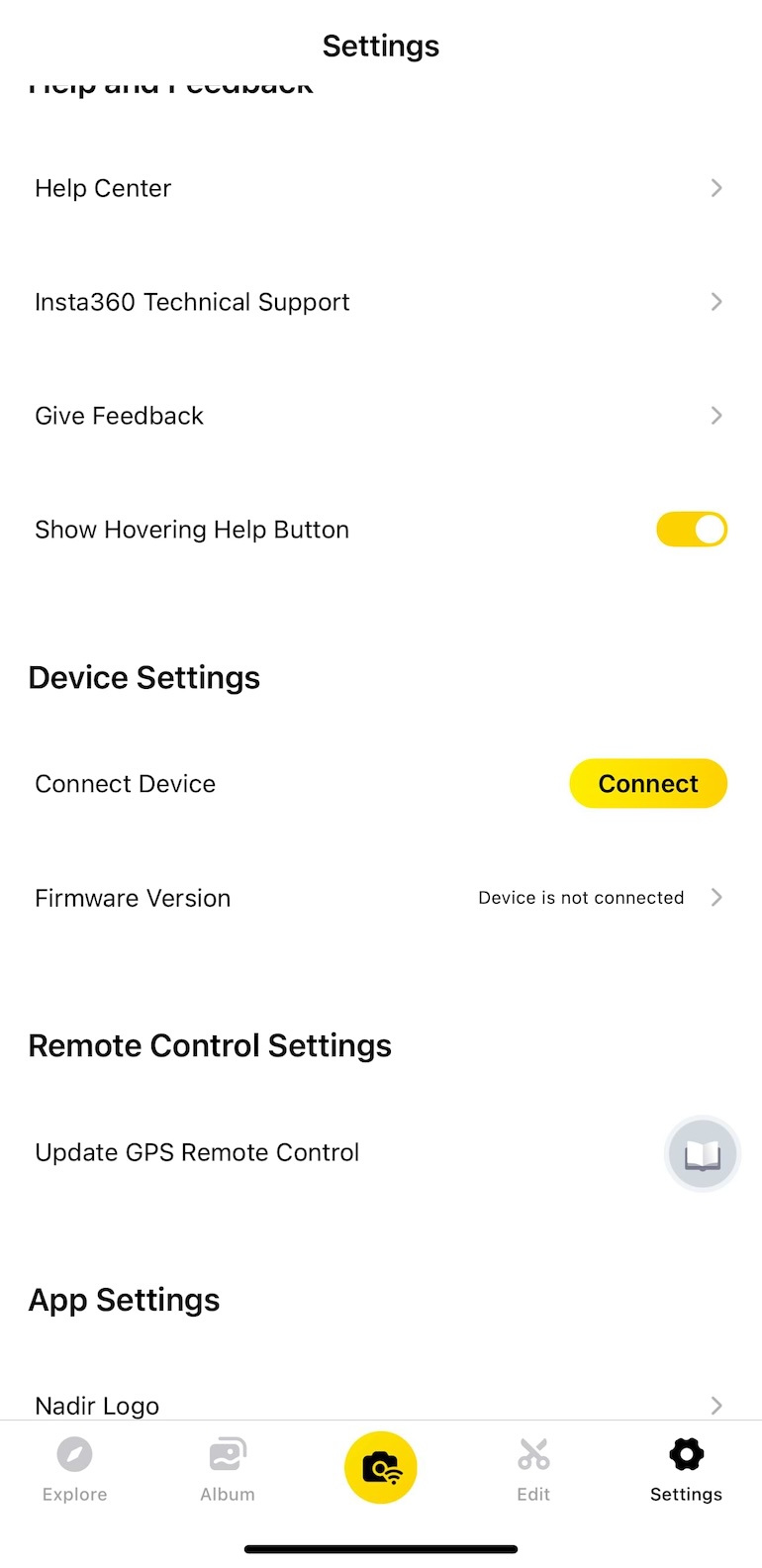Viewport: 762px width, 1568px height.
Task: Open Firmware Version details
Action: 380,898
